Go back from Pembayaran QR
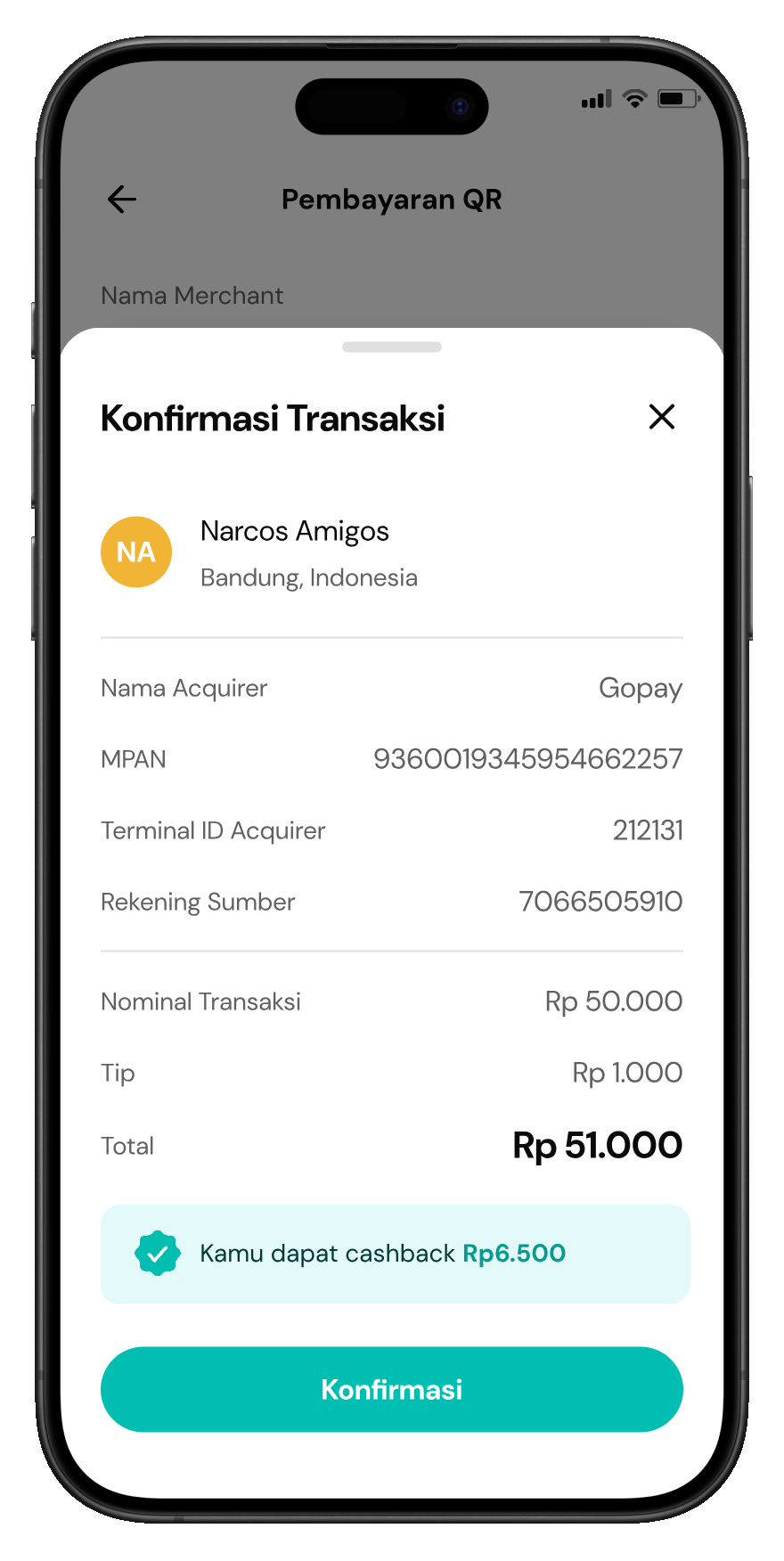 pos(122,200)
